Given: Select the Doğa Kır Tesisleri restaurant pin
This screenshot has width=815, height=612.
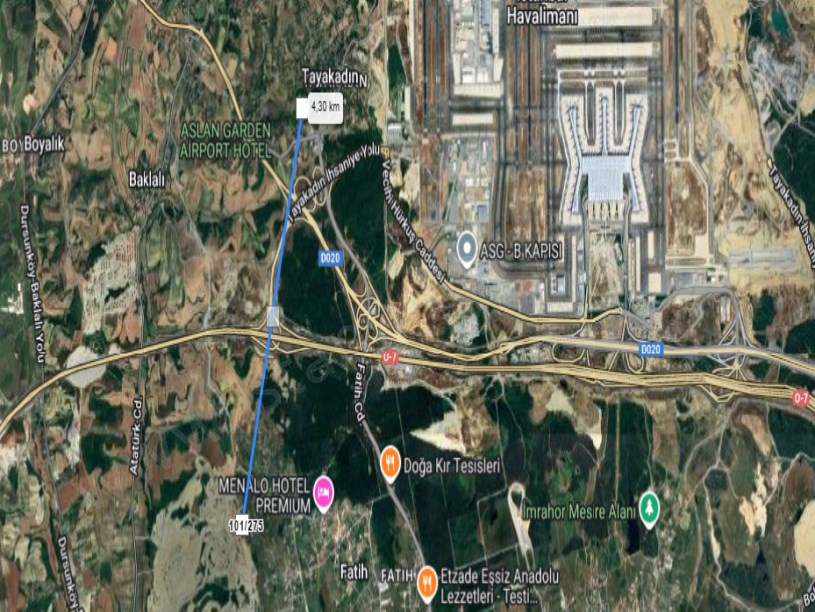Looking at the screenshot, I should pos(390,463).
